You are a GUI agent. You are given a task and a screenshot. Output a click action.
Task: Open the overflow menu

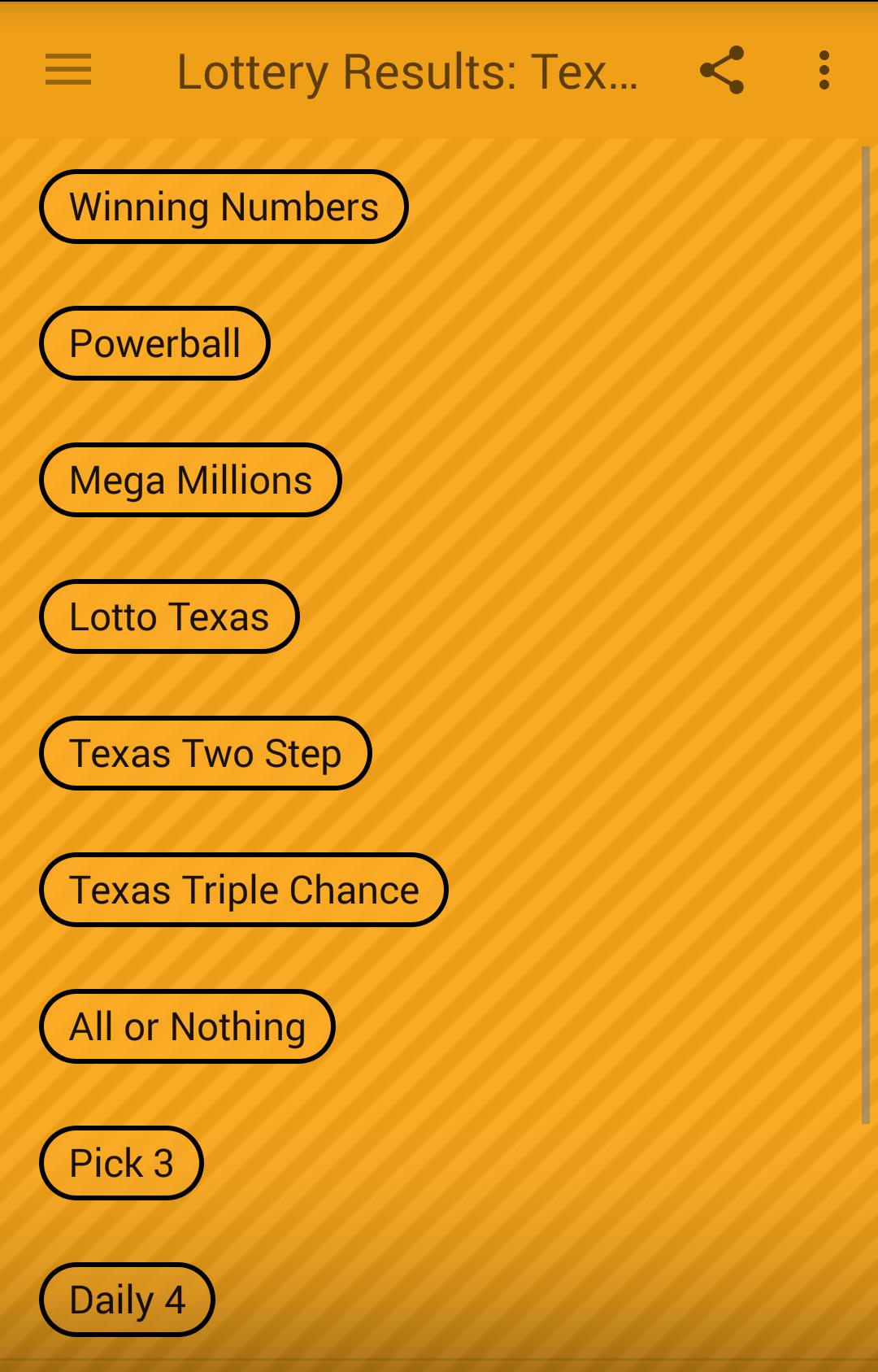(x=824, y=70)
